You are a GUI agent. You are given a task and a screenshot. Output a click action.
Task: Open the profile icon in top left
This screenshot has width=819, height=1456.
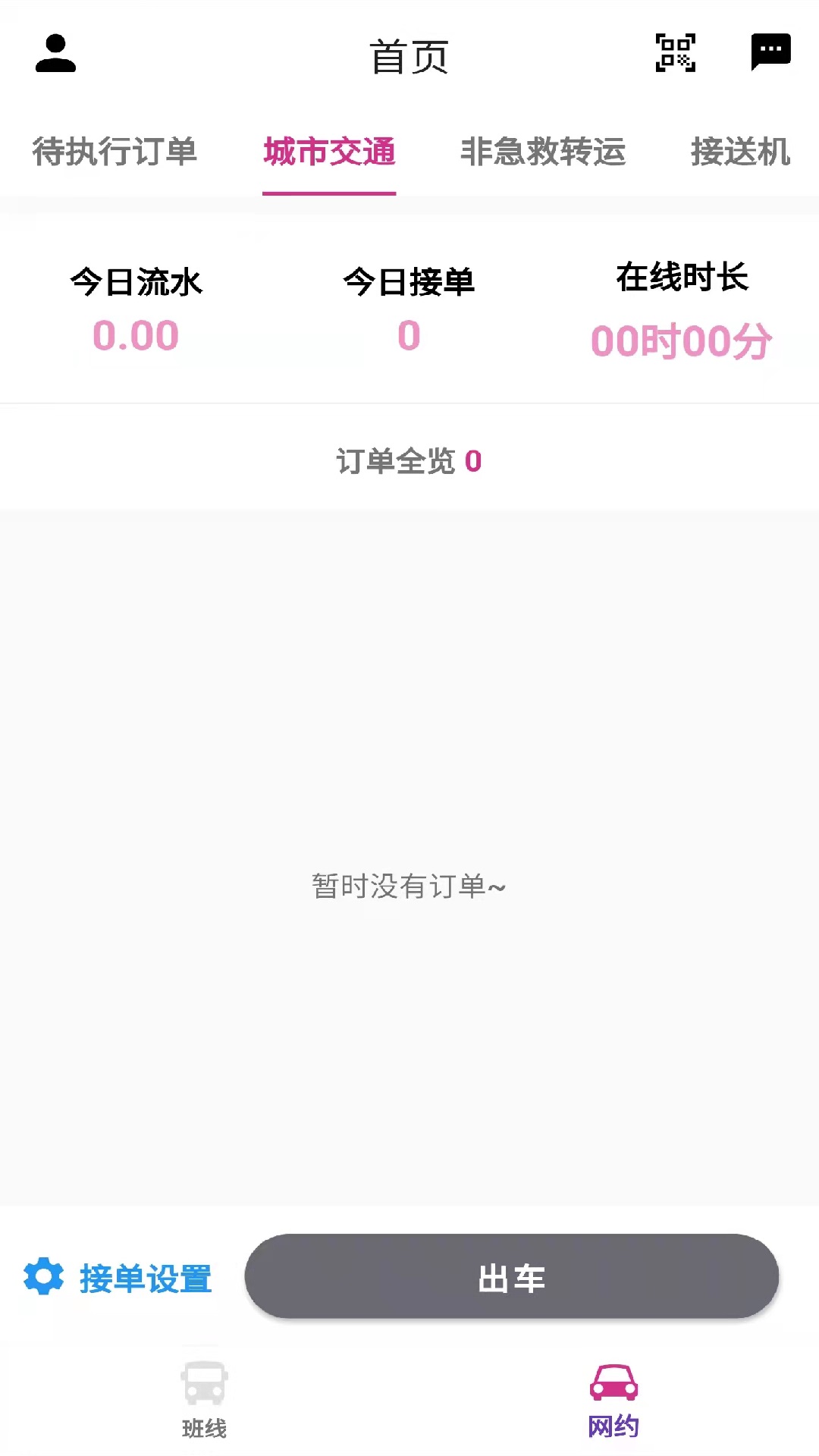point(54,54)
